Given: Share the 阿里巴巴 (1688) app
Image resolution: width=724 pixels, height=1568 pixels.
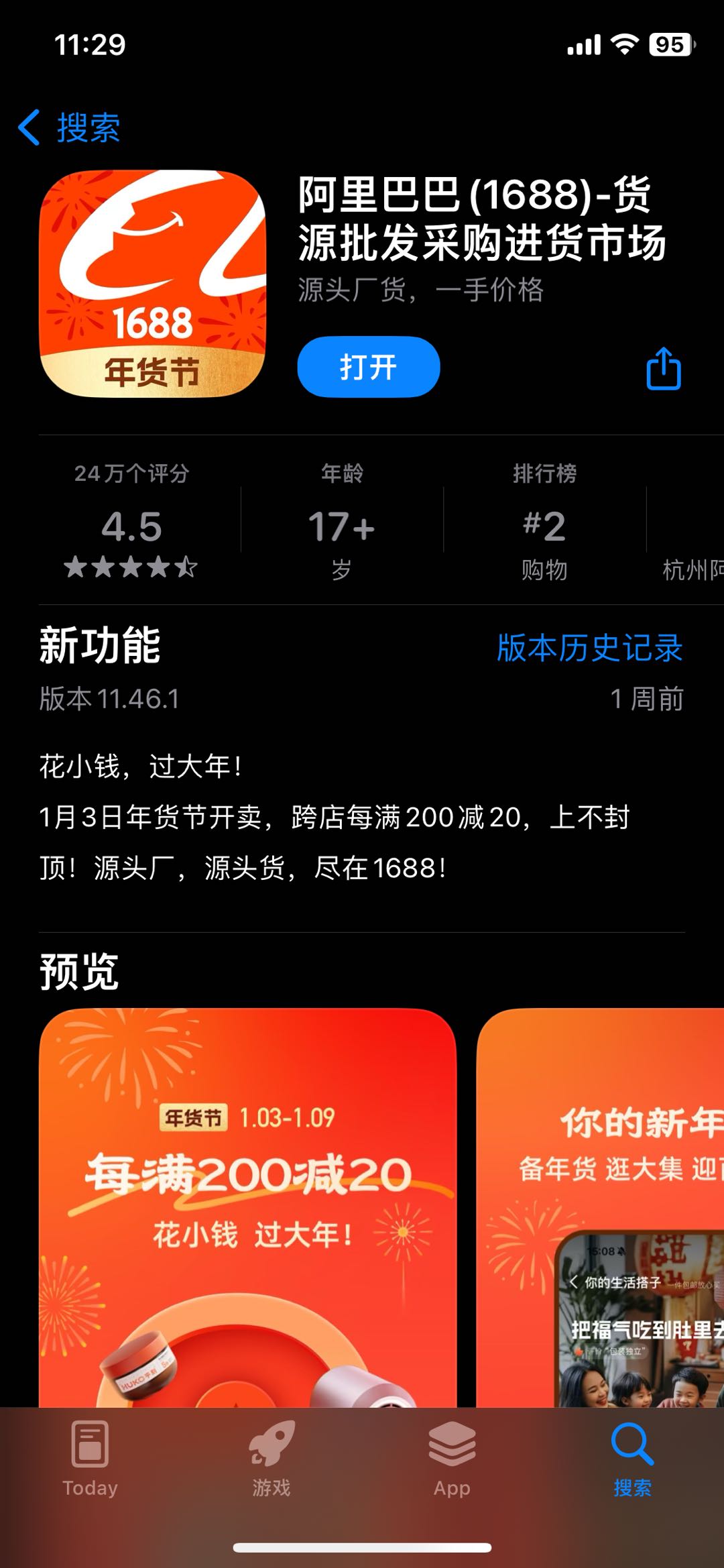Looking at the screenshot, I should coord(663,368).
